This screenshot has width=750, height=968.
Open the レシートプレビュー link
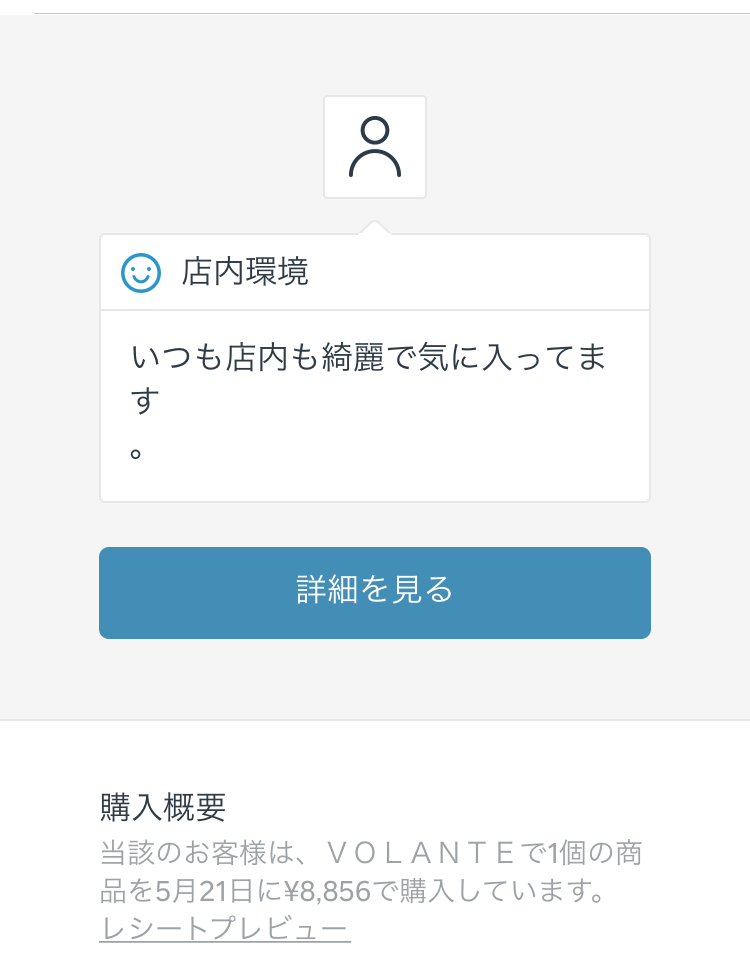click(x=224, y=930)
